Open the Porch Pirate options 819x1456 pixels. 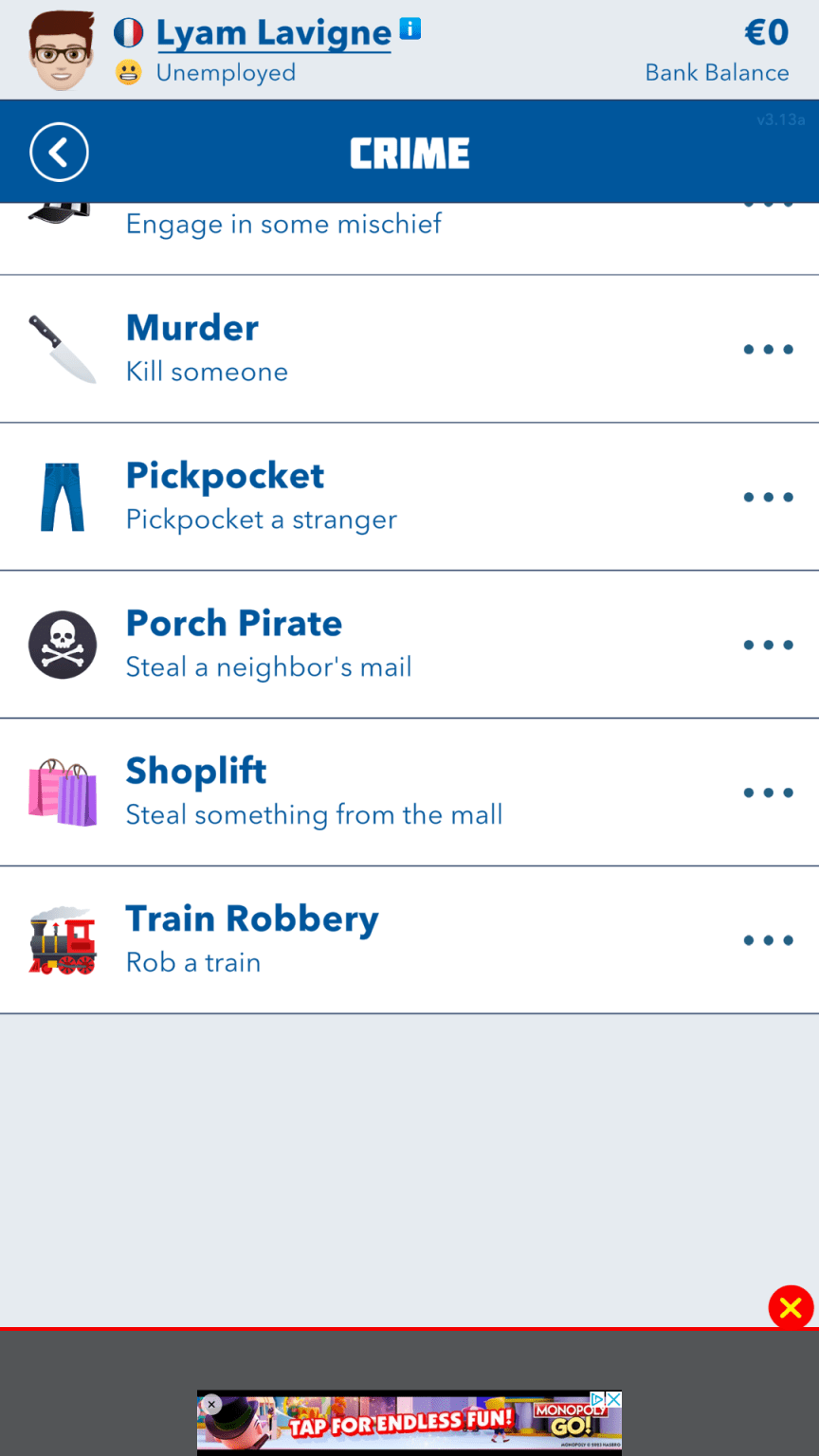tap(769, 645)
